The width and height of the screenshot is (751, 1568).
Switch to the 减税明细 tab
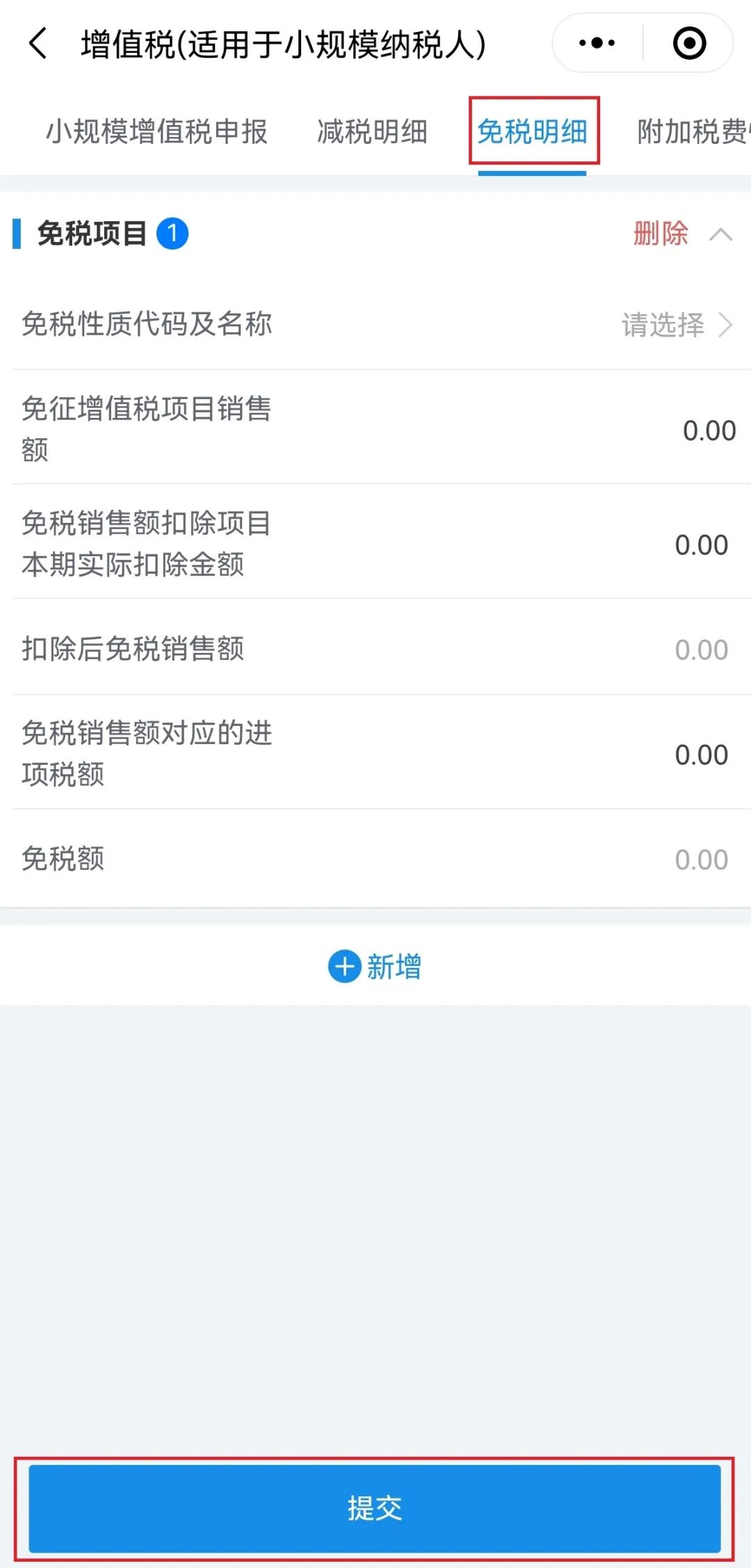372,131
